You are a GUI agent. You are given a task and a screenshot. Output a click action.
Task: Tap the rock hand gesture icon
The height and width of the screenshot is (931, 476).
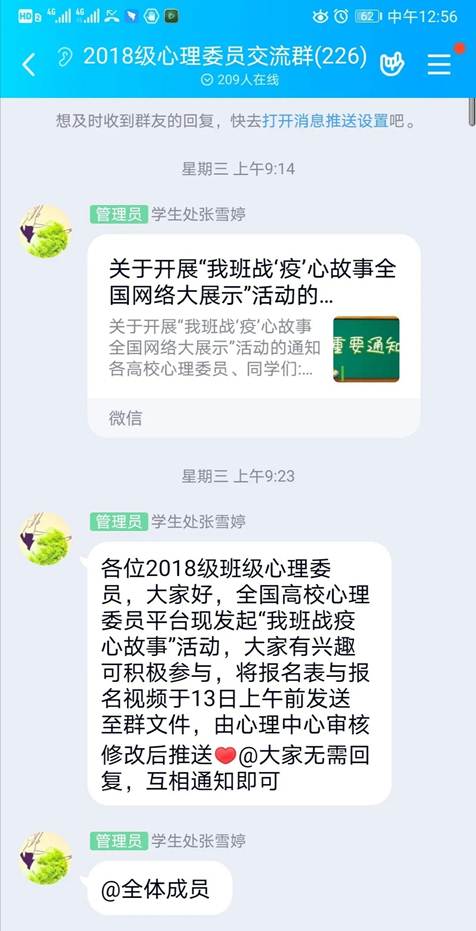click(392, 64)
